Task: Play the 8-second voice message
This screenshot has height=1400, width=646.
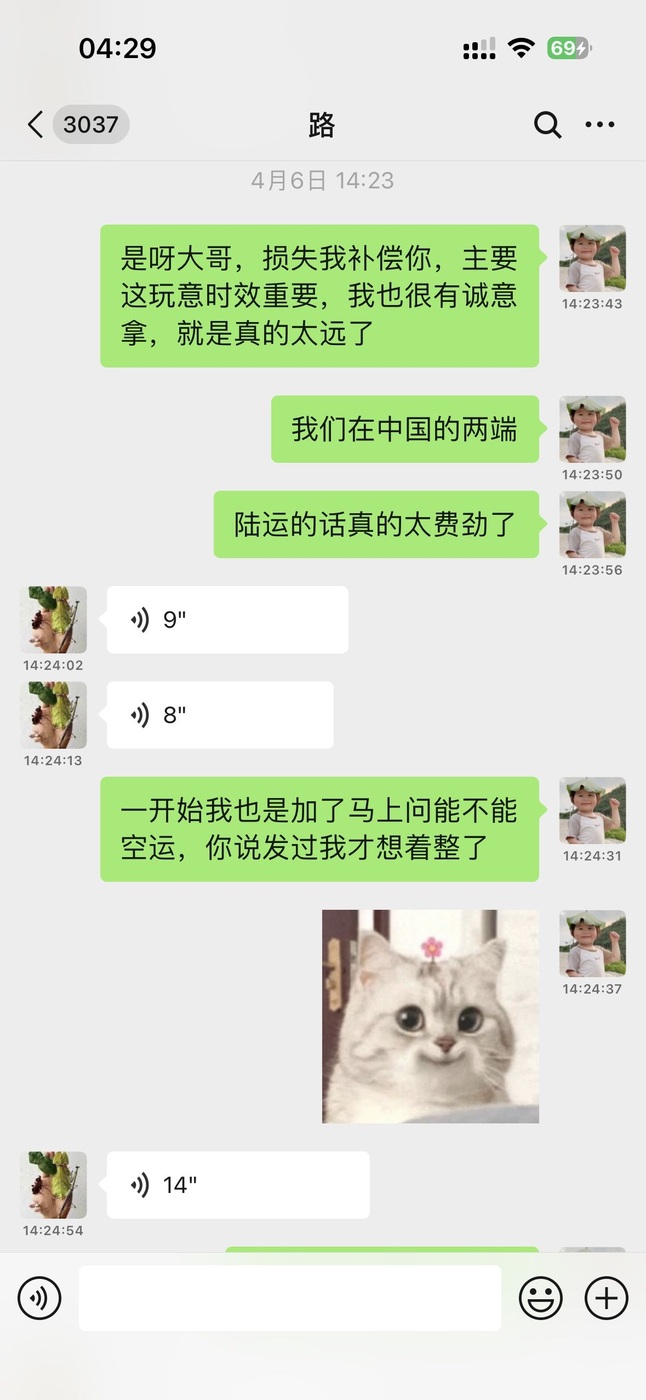Action: 220,715
